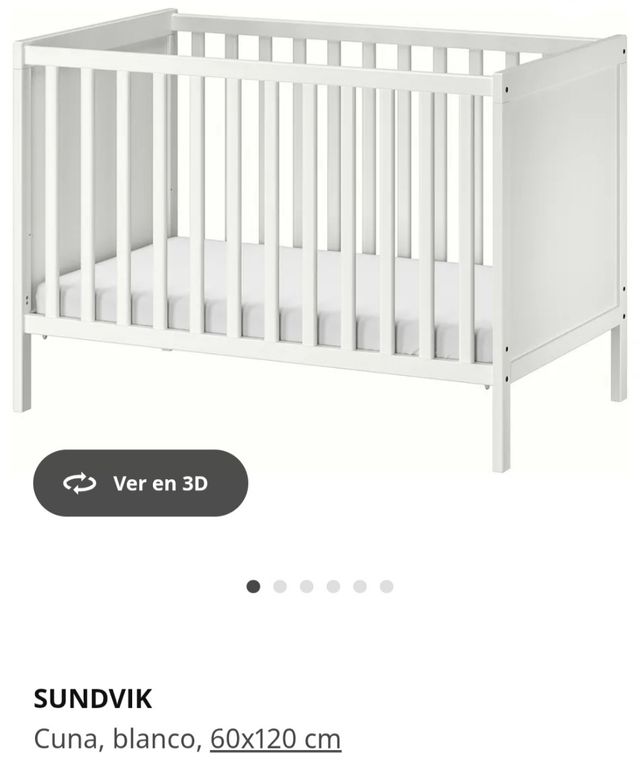Tap the Ver en 3D button
640x777 pixels.
tap(140, 483)
